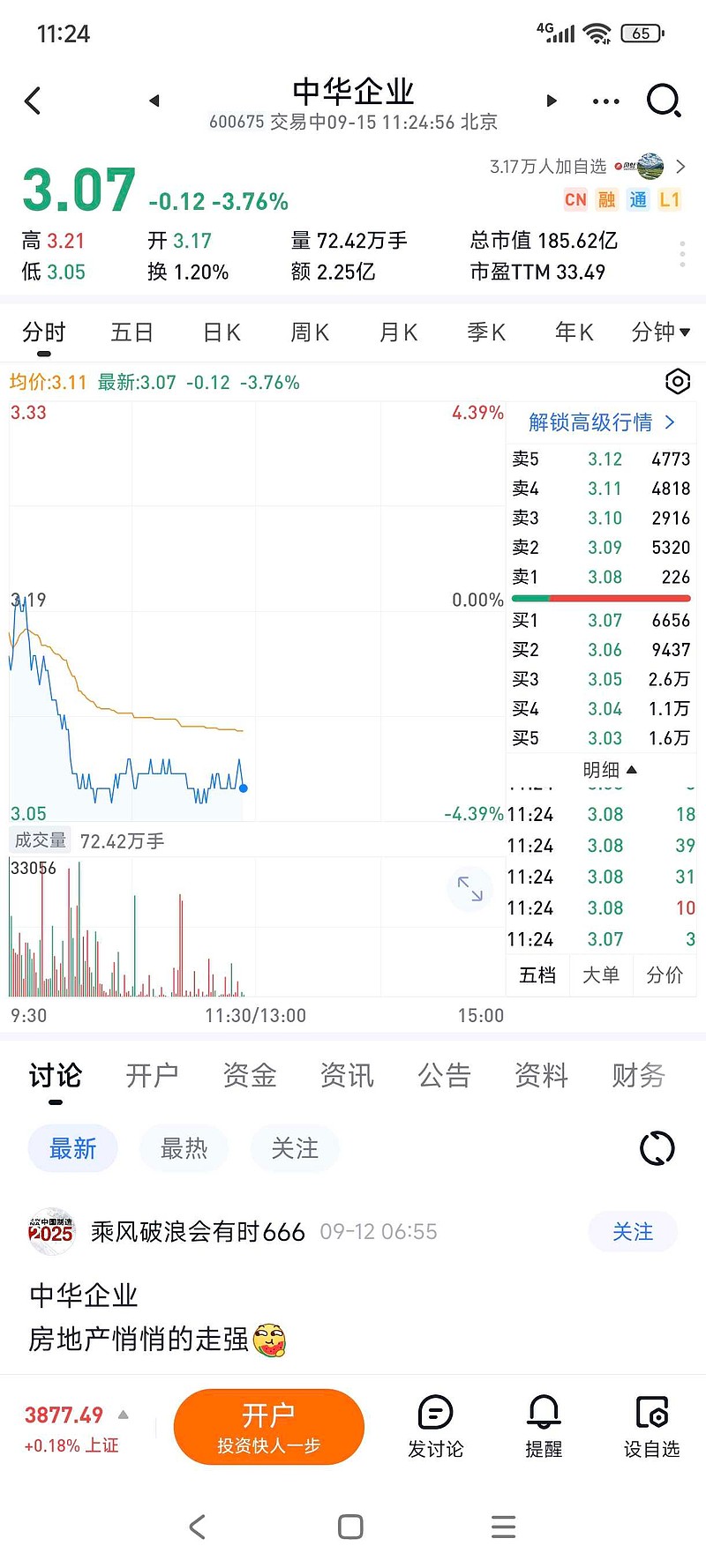The width and height of the screenshot is (706, 1568).
Task: Follow user 乘风破浪会有时666
Action: click(x=633, y=1231)
